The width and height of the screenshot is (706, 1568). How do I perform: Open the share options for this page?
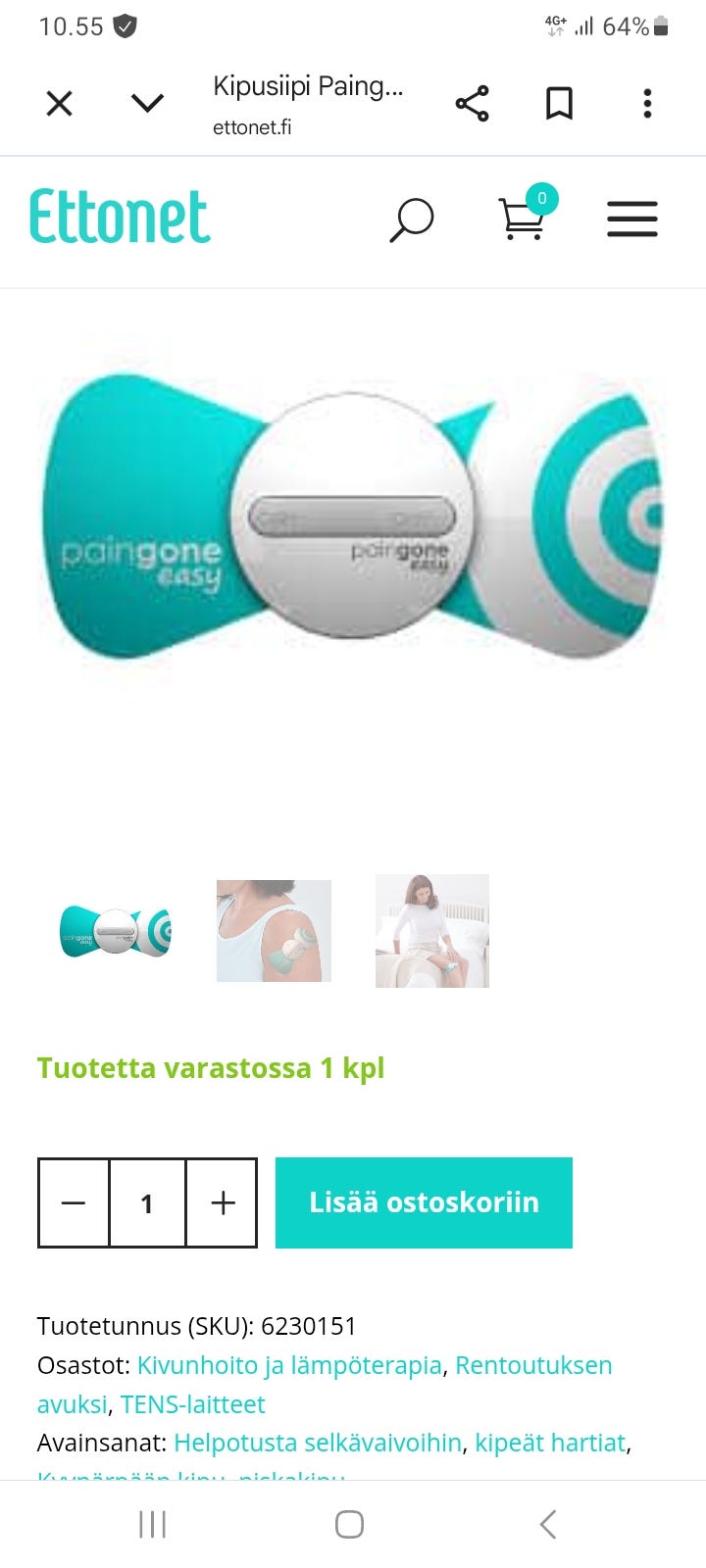coord(474,102)
